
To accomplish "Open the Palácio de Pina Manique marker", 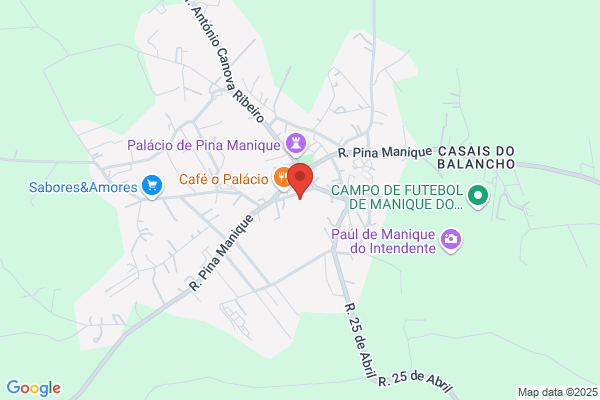I will pyautogui.click(x=296, y=144).
